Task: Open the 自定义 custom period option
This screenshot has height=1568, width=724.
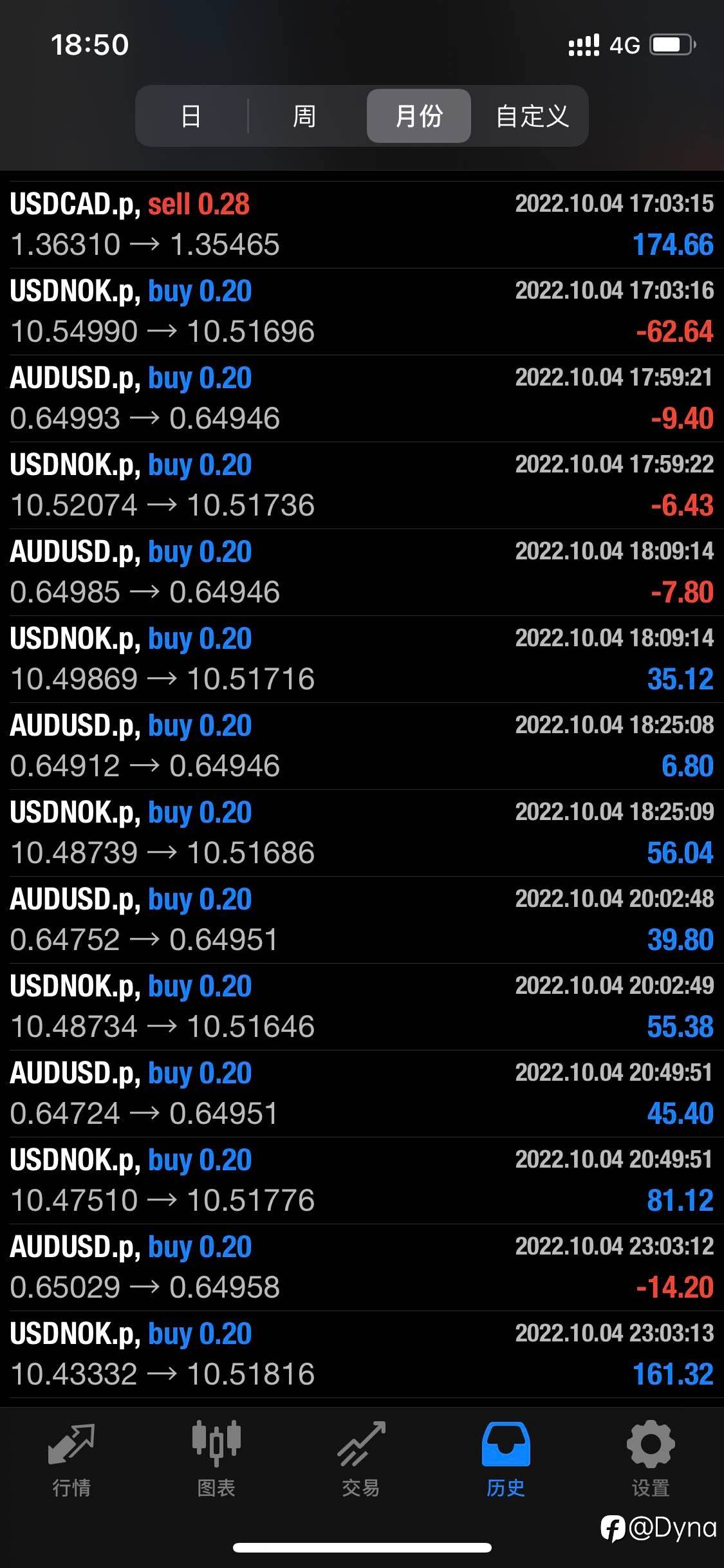Action: 532,117
